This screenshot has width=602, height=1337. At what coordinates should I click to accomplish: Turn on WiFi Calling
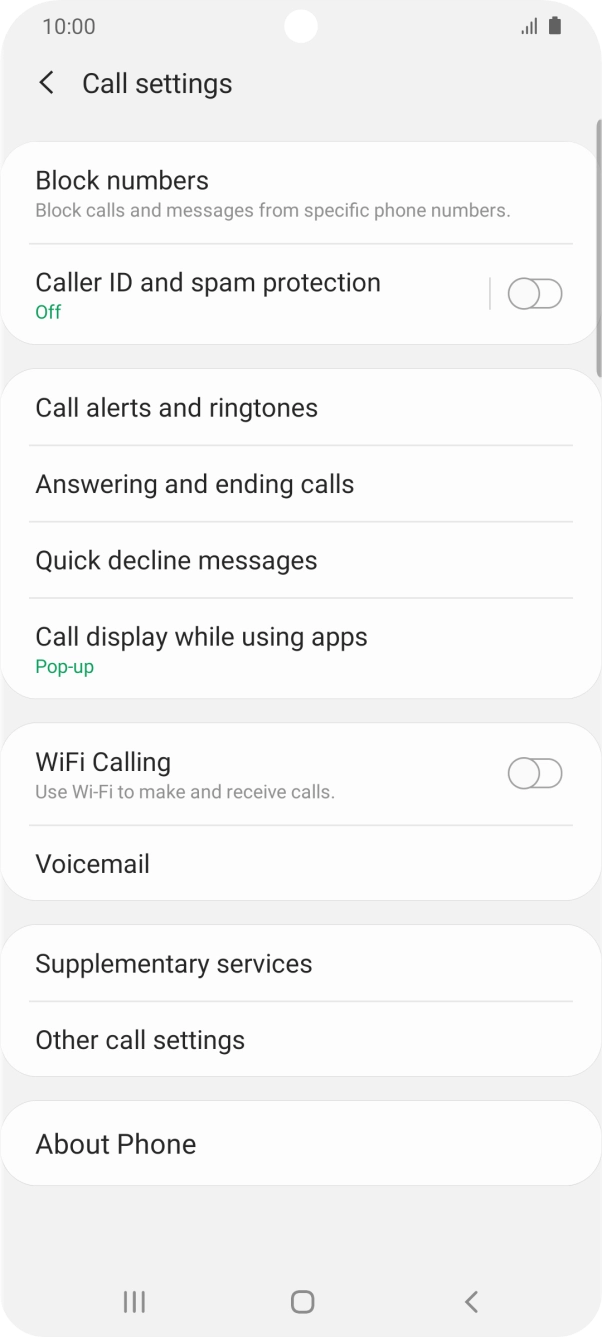coord(534,774)
